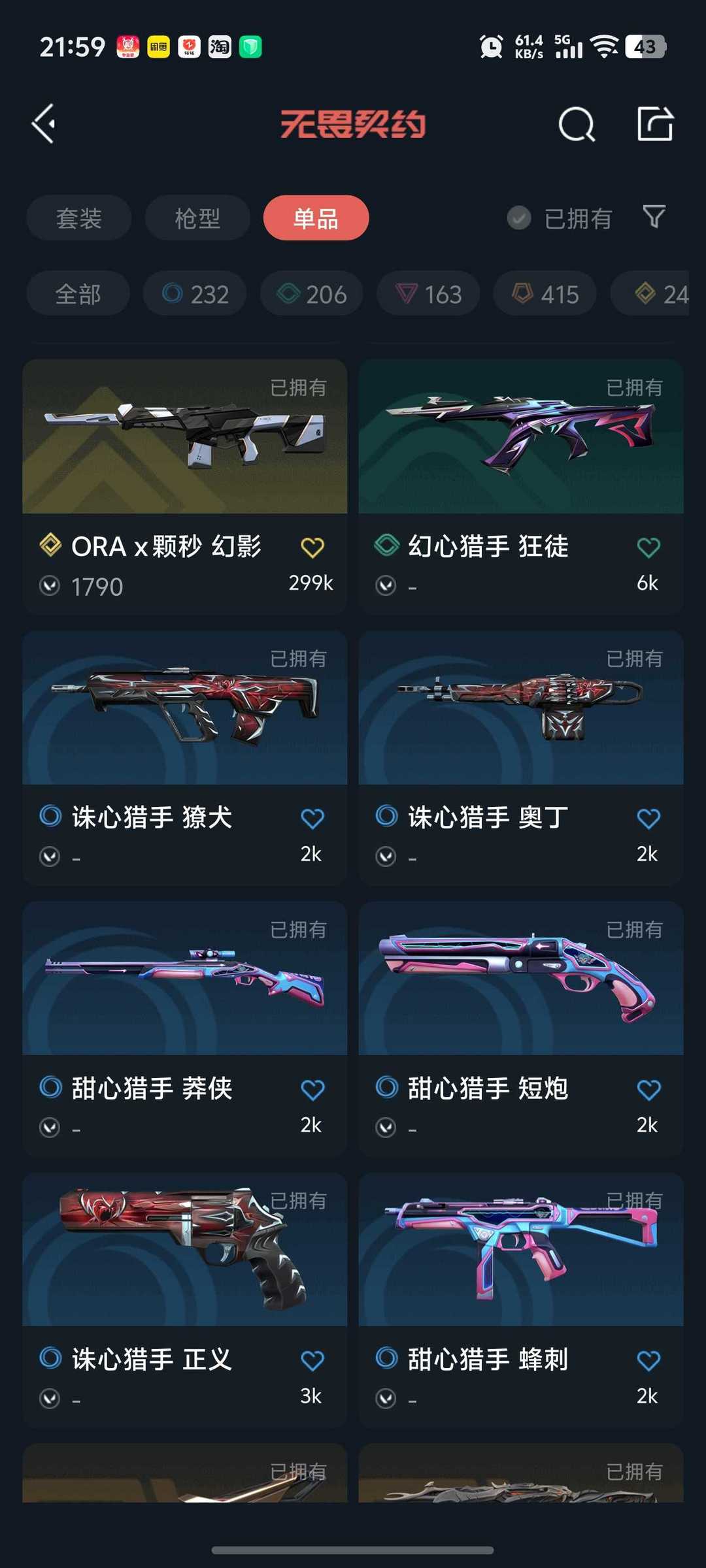Tap the back arrow to return
Image resolution: width=706 pixels, height=1568 pixels.
tap(43, 124)
